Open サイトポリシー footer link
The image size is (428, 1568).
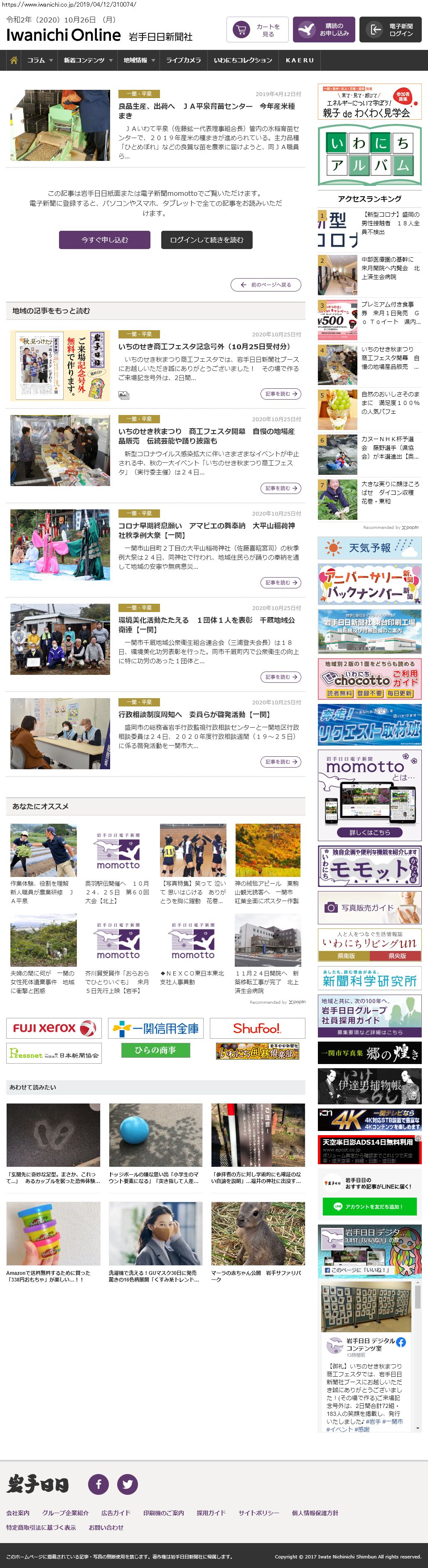258,1513
